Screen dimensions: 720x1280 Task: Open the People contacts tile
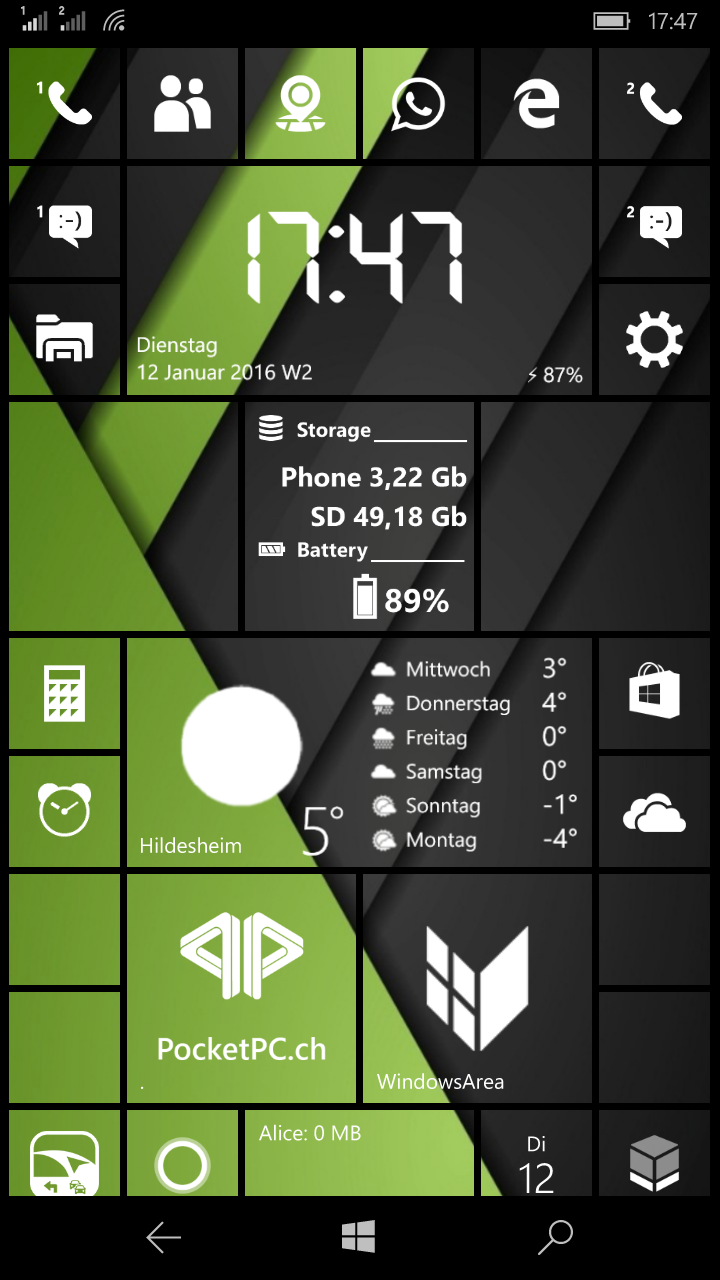point(182,103)
